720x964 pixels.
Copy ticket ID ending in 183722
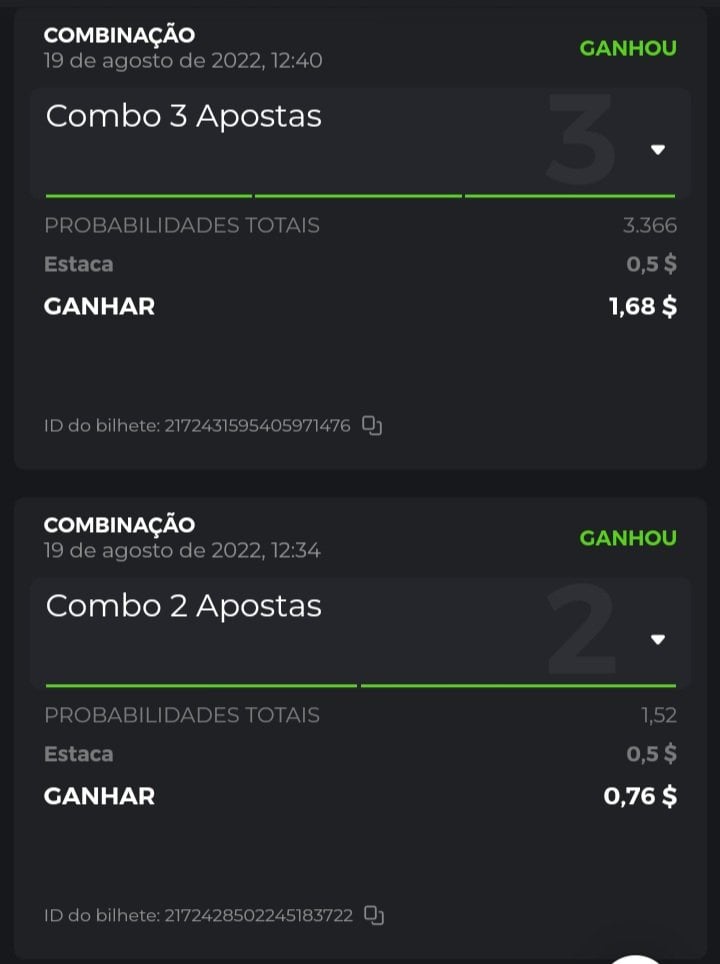[x=374, y=915]
